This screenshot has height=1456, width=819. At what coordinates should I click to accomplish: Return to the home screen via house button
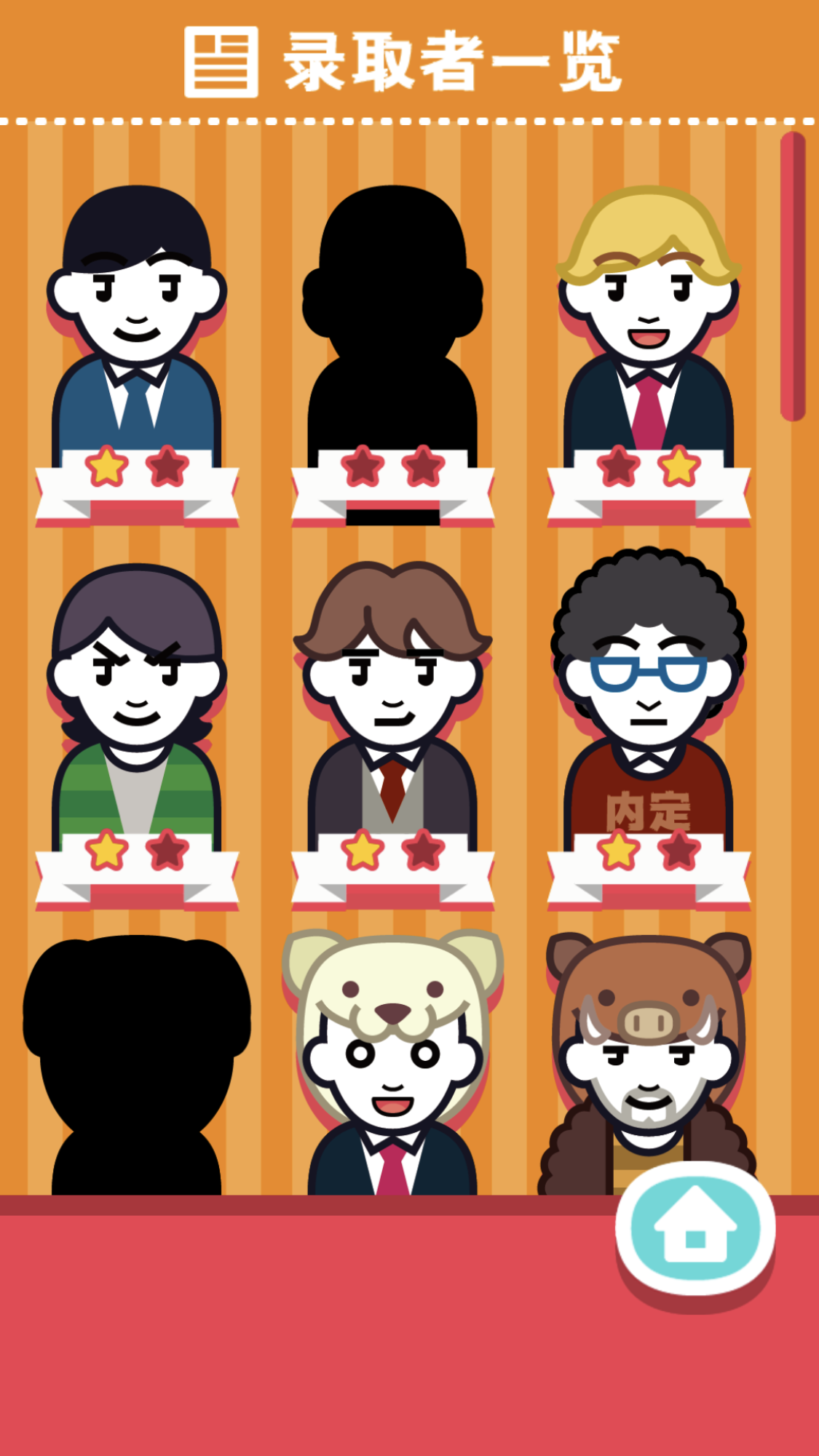pyautogui.click(x=695, y=1227)
